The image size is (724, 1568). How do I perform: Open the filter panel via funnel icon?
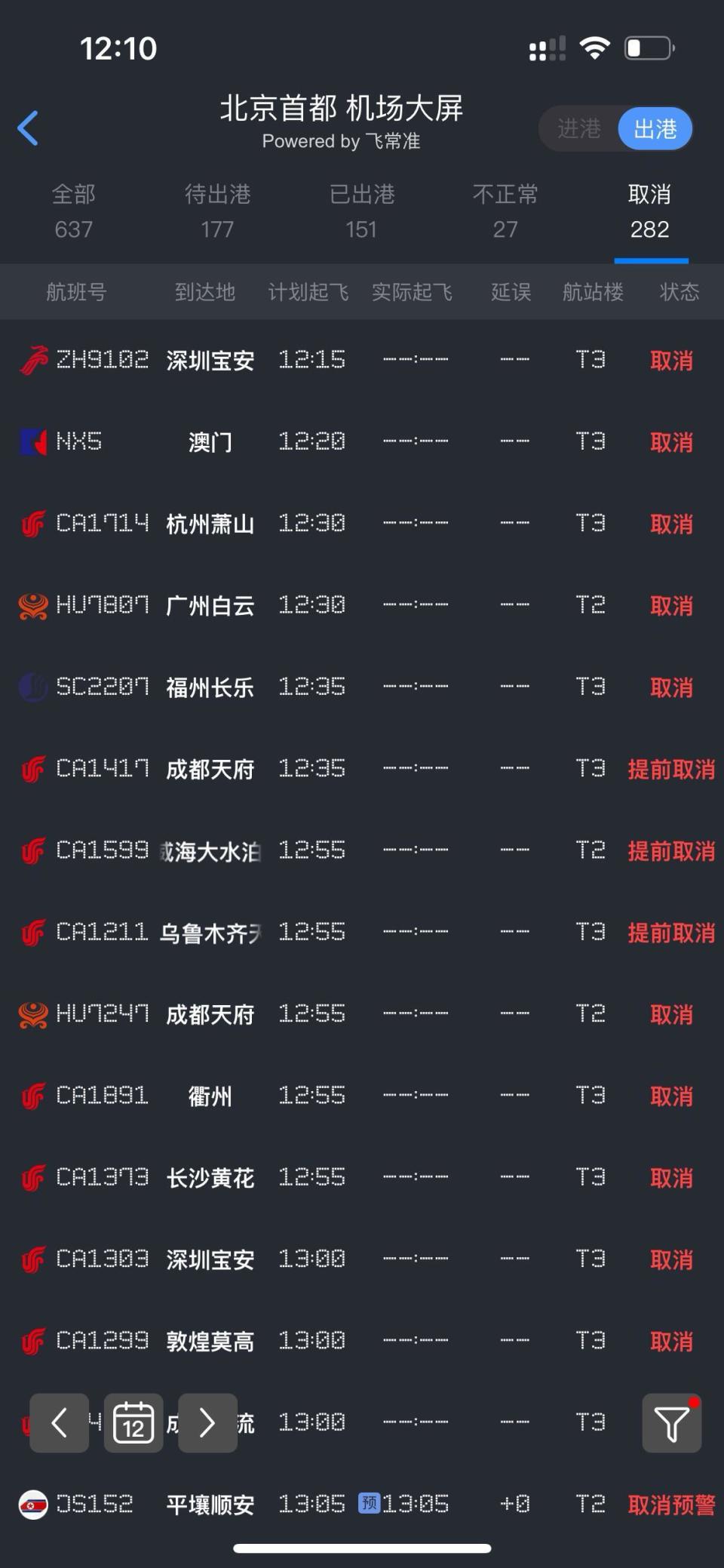[x=670, y=1423]
